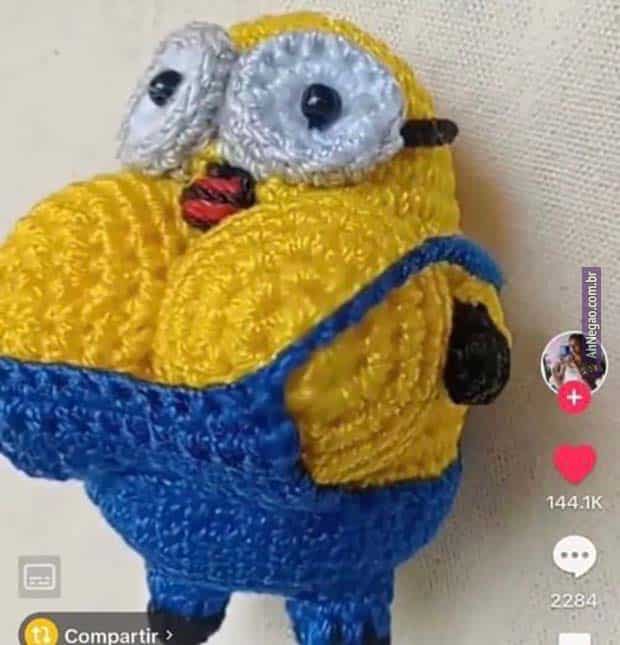Like the video with the heart icon
The height and width of the screenshot is (645, 620).
pyautogui.click(x=574, y=463)
